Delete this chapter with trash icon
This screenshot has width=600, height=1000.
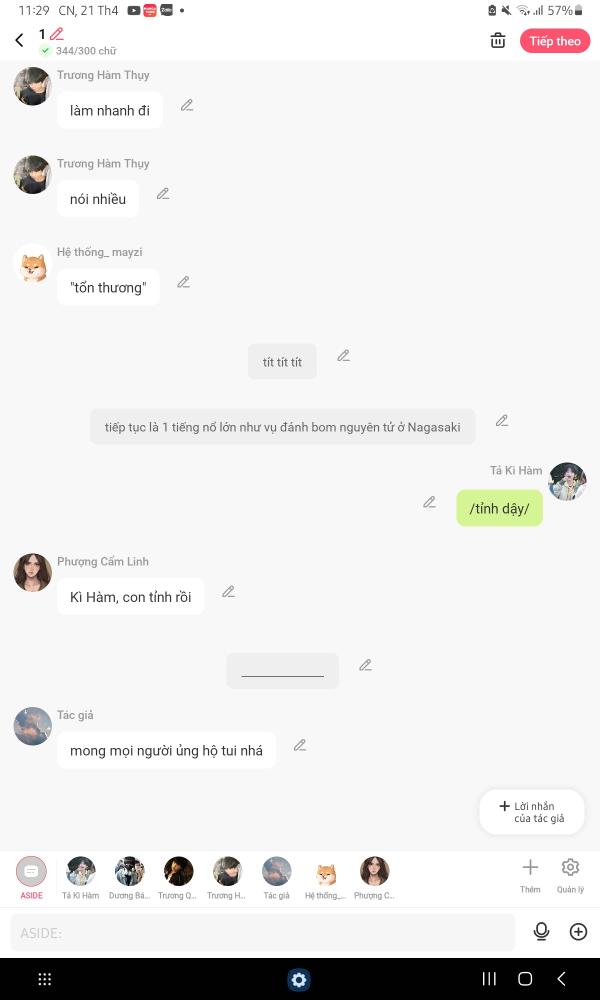pos(497,41)
